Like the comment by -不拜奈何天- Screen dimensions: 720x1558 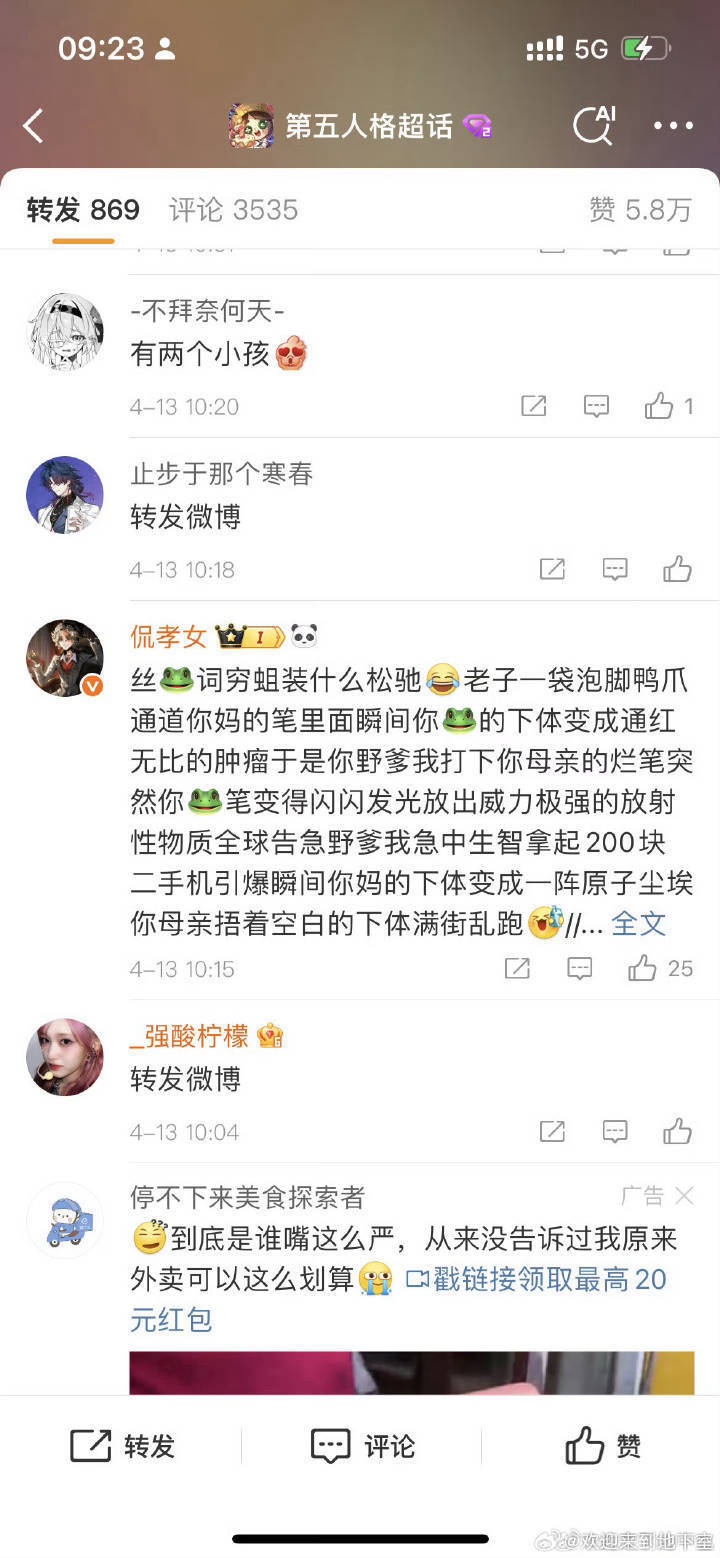click(x=669, y=406)
